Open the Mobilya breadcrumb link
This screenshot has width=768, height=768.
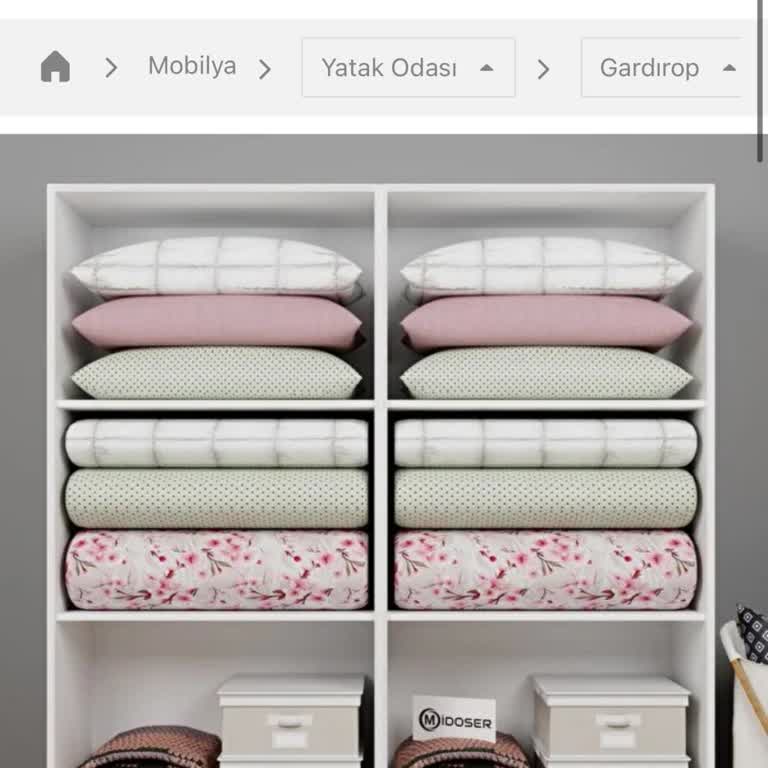(x=192, y=66)
